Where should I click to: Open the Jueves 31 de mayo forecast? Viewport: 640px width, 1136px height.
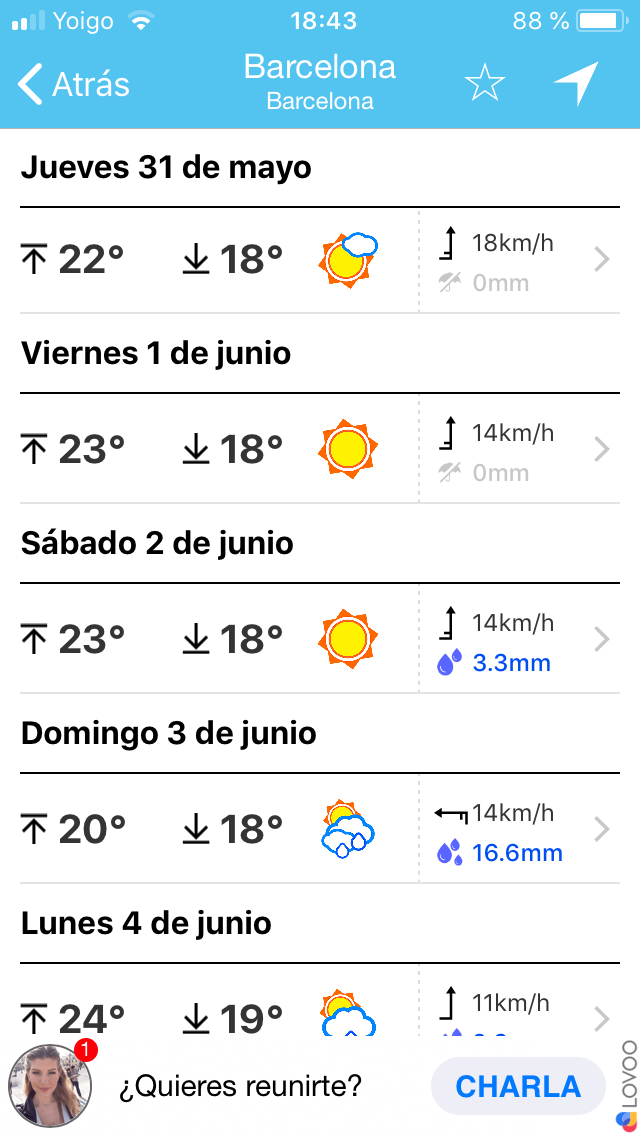tap(320, 260)
